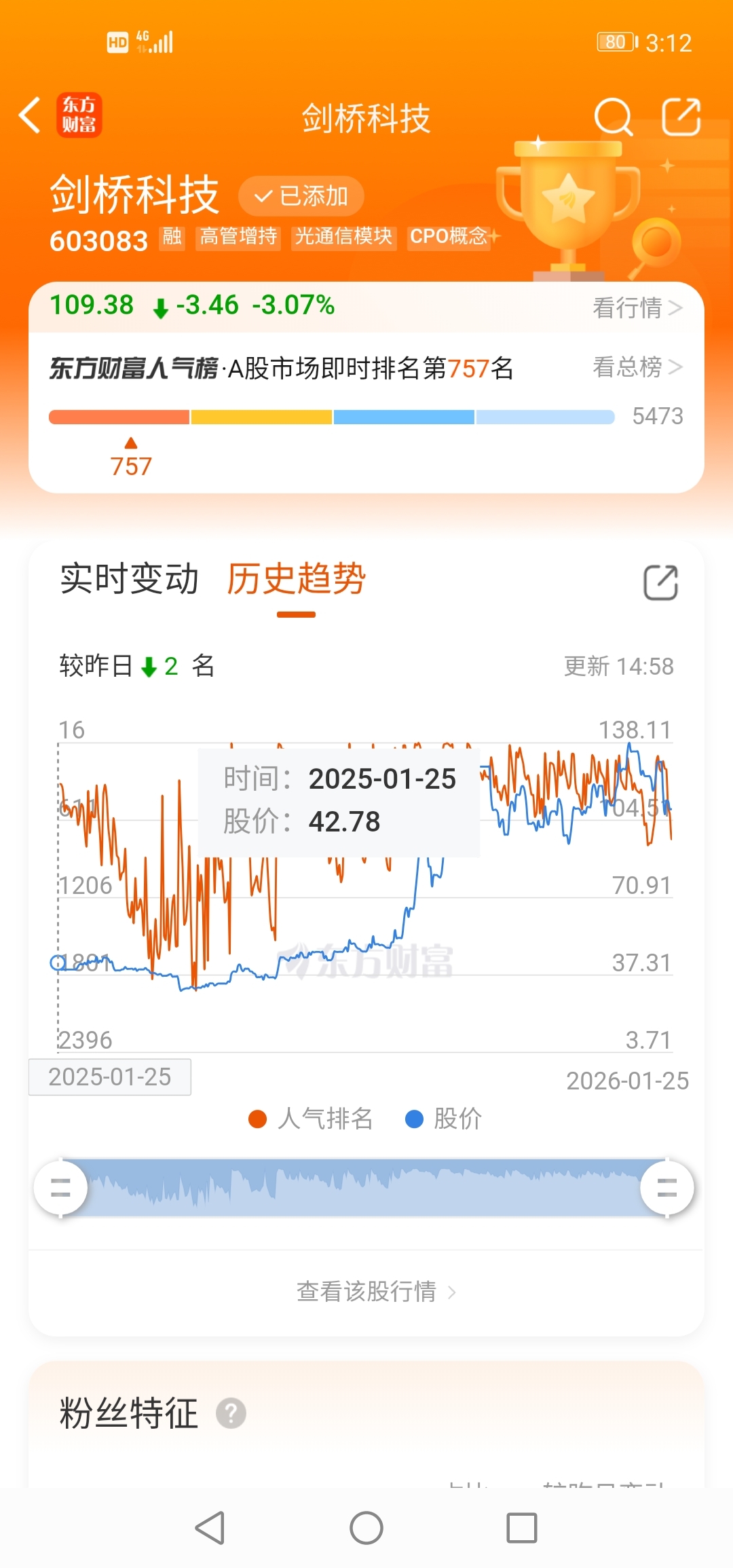
Task: Toggle the 股价 legend series
Action: coord(444,1119)
